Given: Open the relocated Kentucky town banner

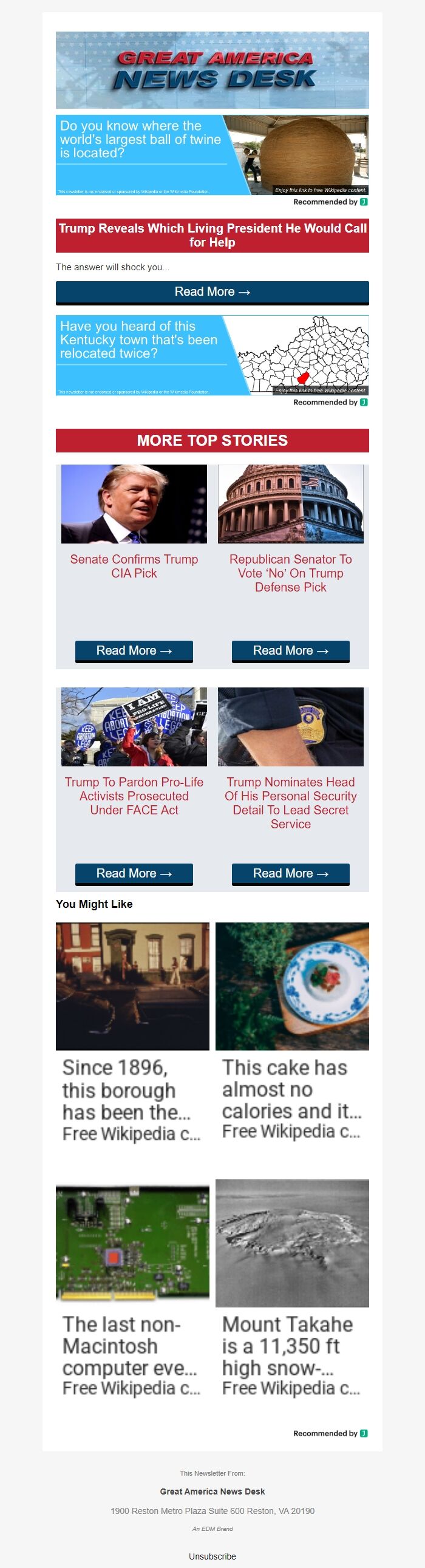Looking at the screenshot, I should [x=212, y=355].
